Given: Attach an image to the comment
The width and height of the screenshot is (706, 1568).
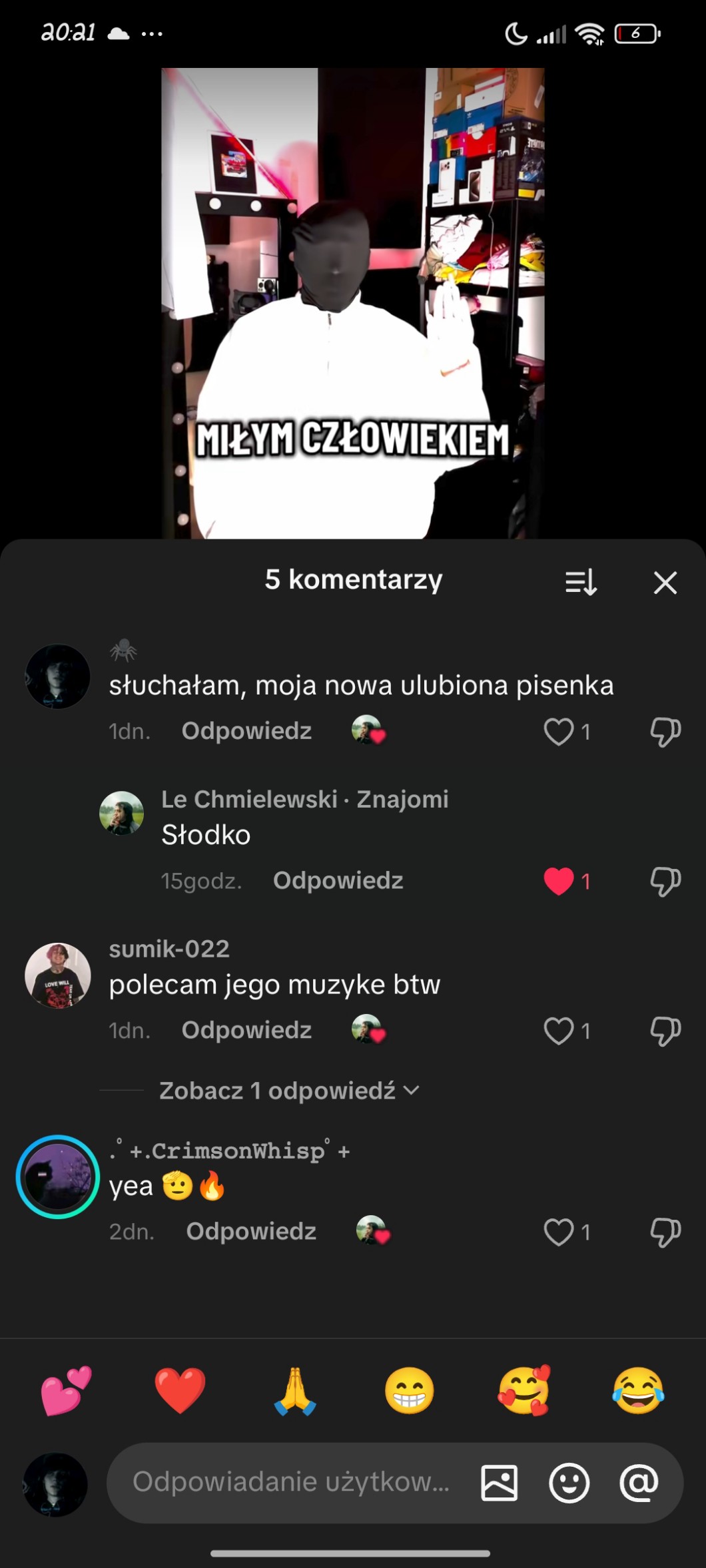Looking at the screenshot, I should coord(499,1483).
